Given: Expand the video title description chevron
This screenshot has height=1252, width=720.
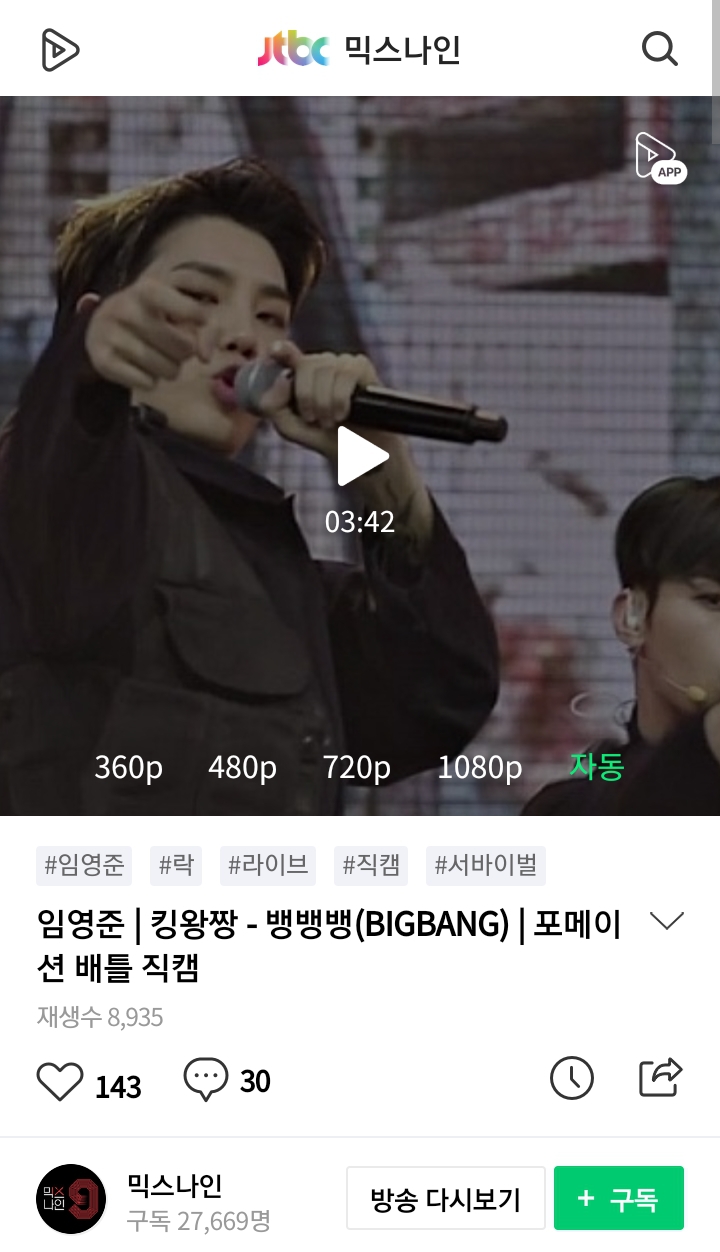Looking at the screenshot, I should tap(667, 921).
